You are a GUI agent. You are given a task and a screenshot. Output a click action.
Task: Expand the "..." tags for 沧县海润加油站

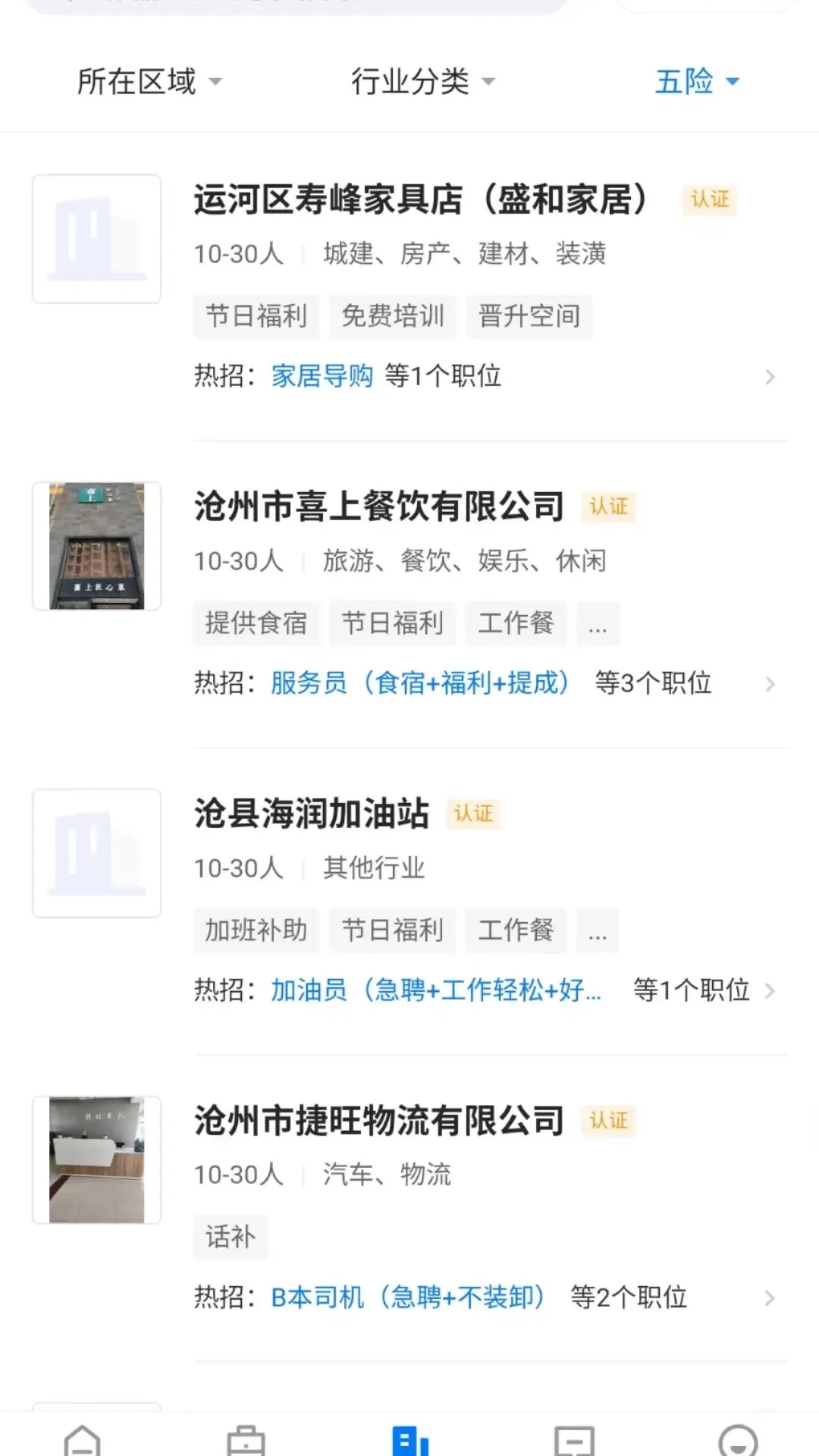pos(598,930)
